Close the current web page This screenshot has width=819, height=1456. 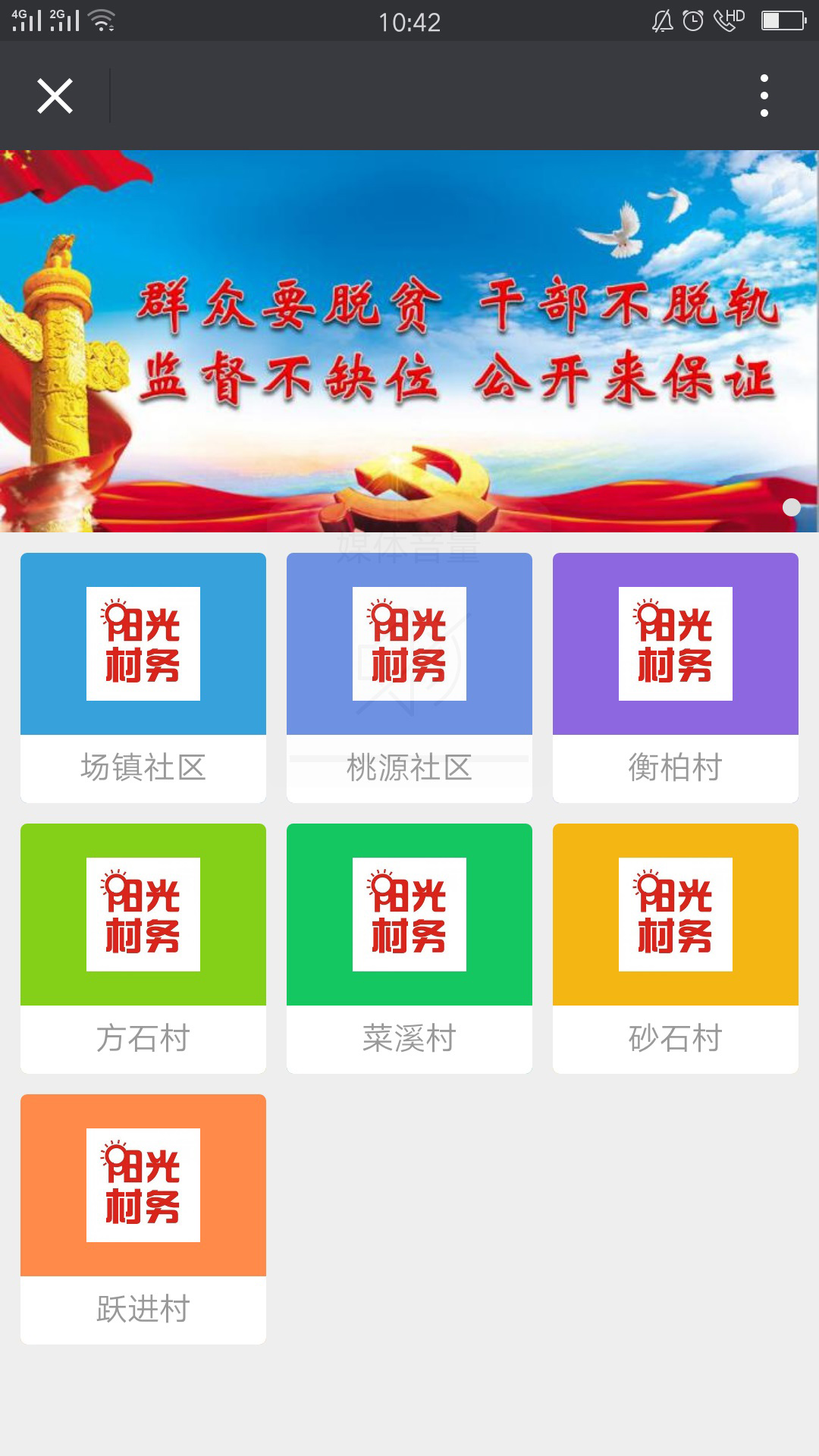[x=55, y=96]
